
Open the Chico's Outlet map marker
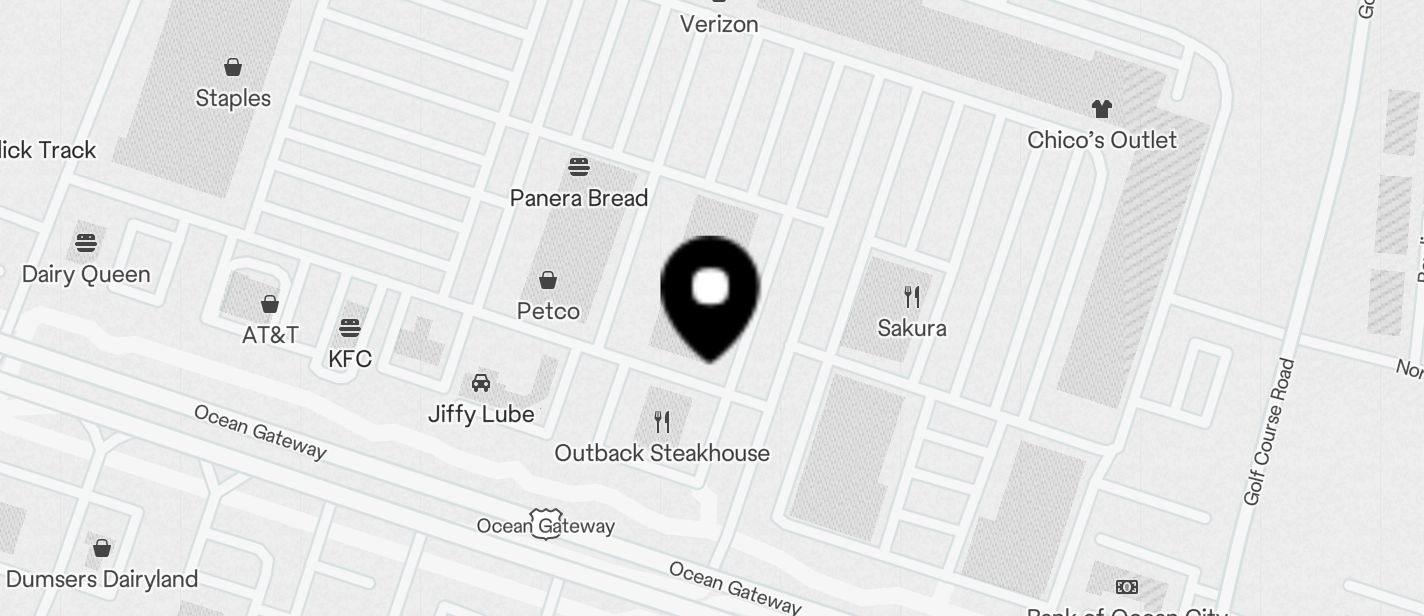pos(1101,109)
